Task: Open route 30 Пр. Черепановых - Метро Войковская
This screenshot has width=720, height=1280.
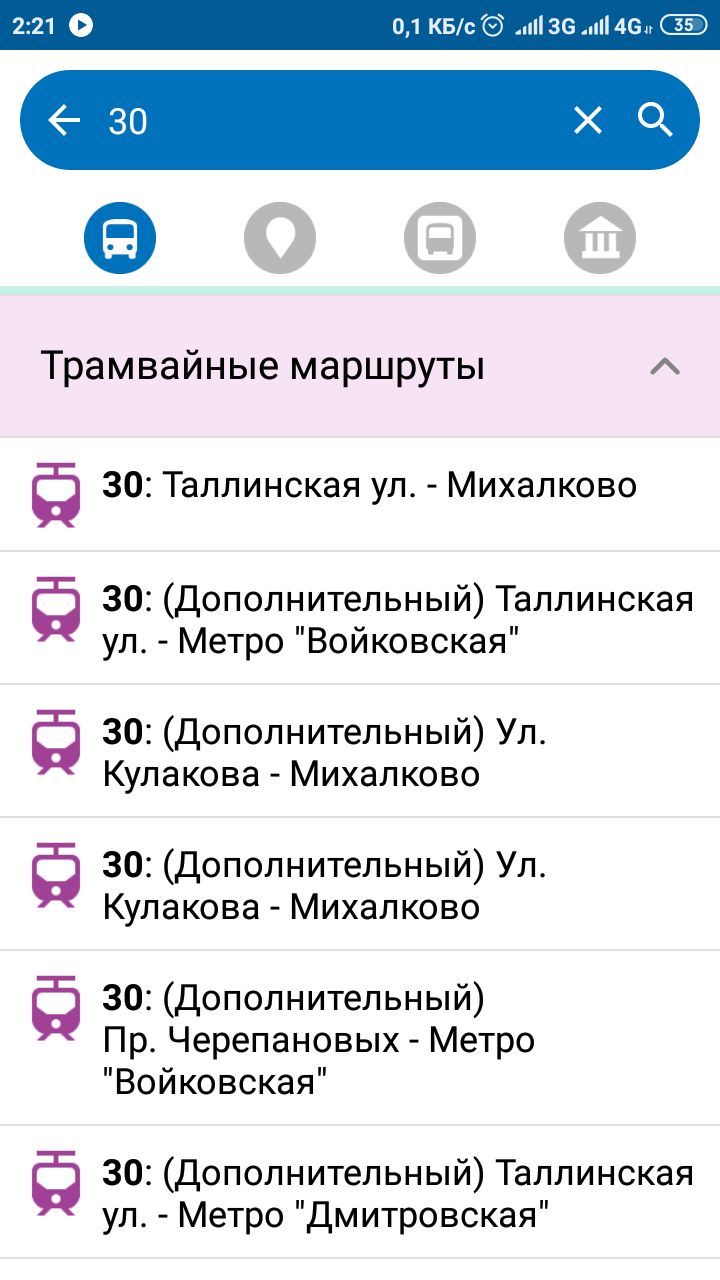Action: click(x=360, y=1038)
